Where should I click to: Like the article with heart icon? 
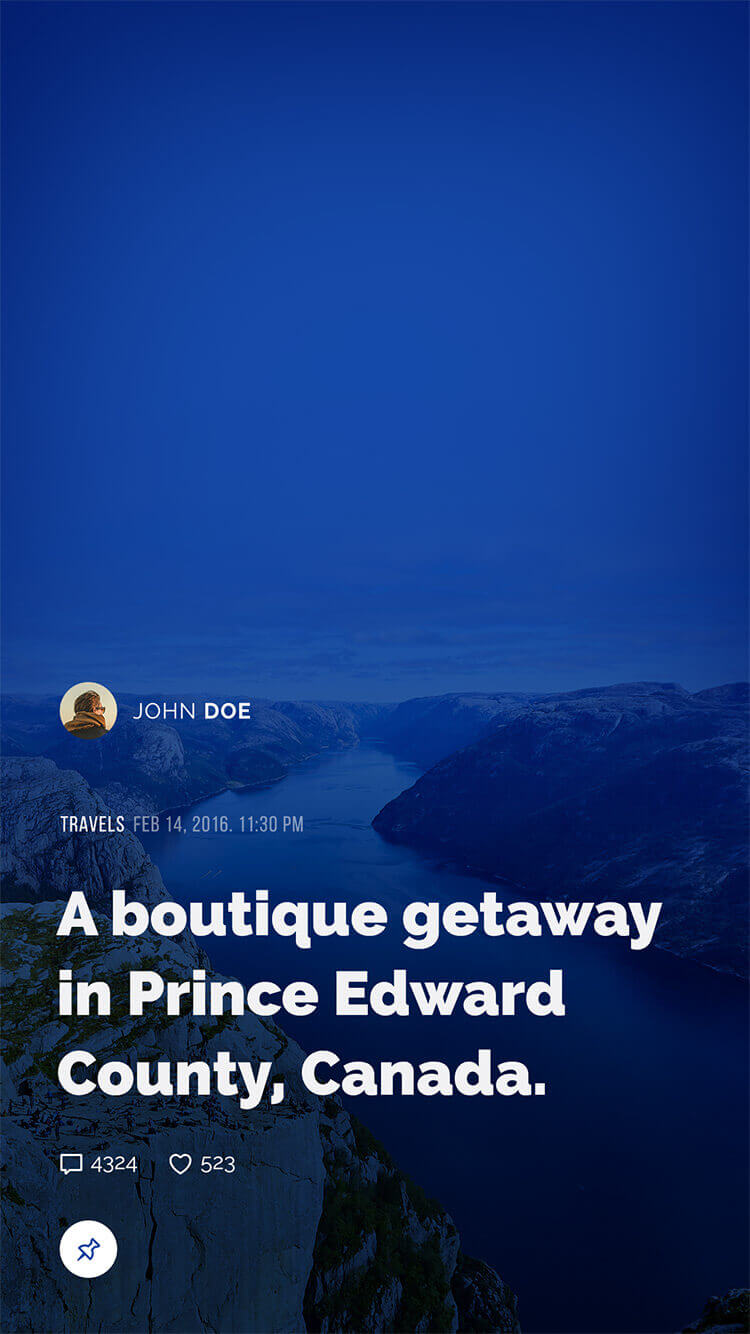click(180, 1164)
